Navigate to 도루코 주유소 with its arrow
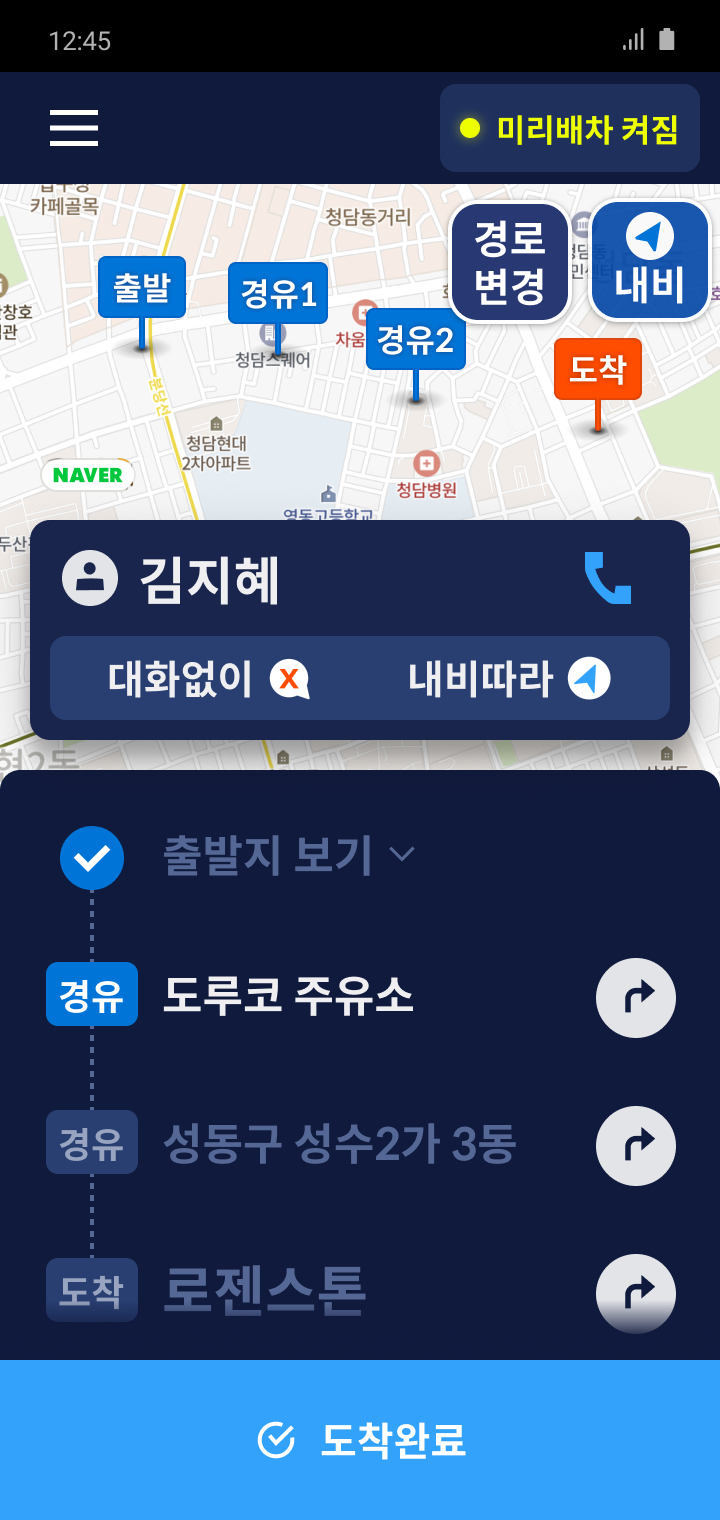 tap(635, 997)
